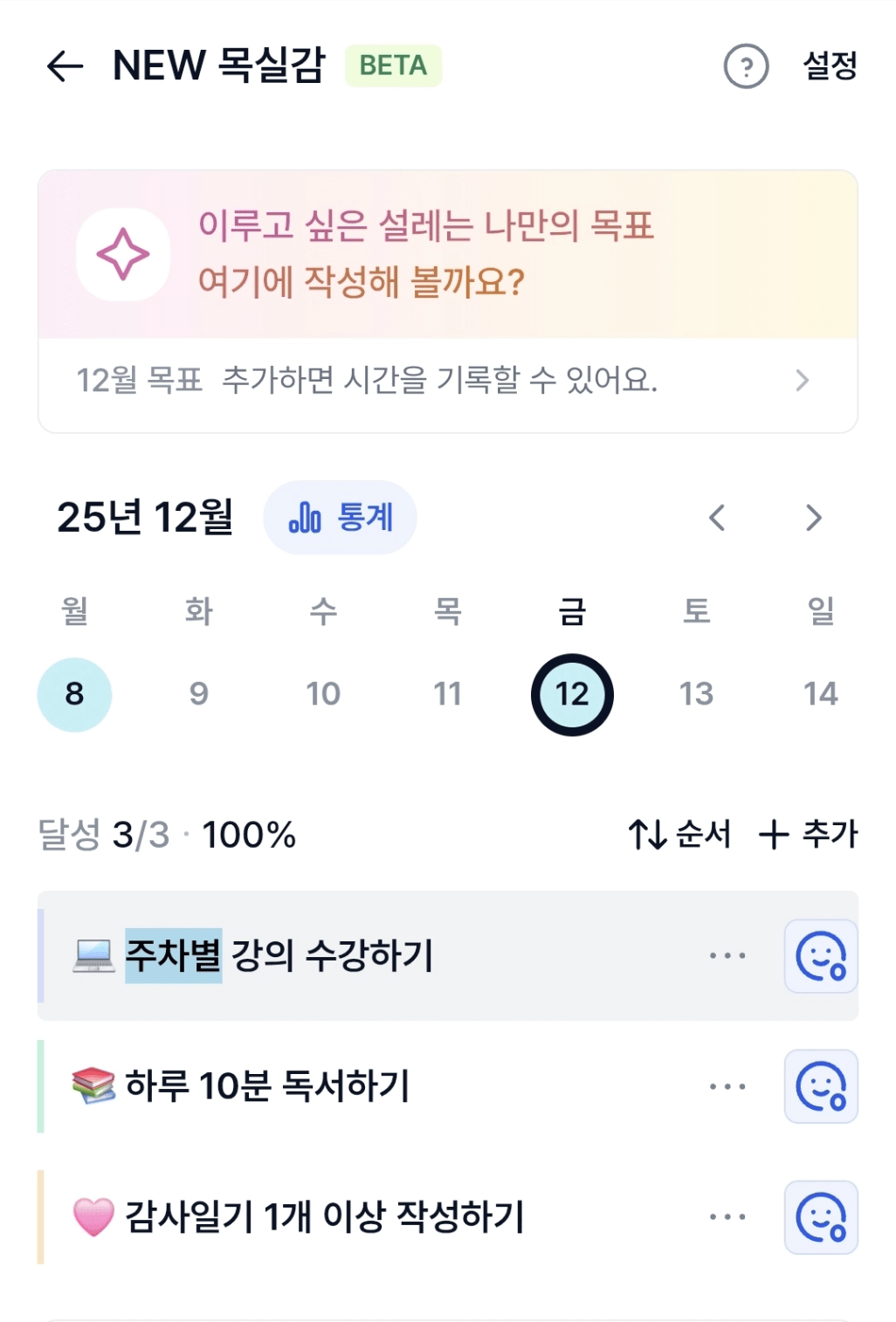The width and height of the screenshot is (896, 1322).
Task: Tap 순서 to reorder goals
Action: coord(679,835)
